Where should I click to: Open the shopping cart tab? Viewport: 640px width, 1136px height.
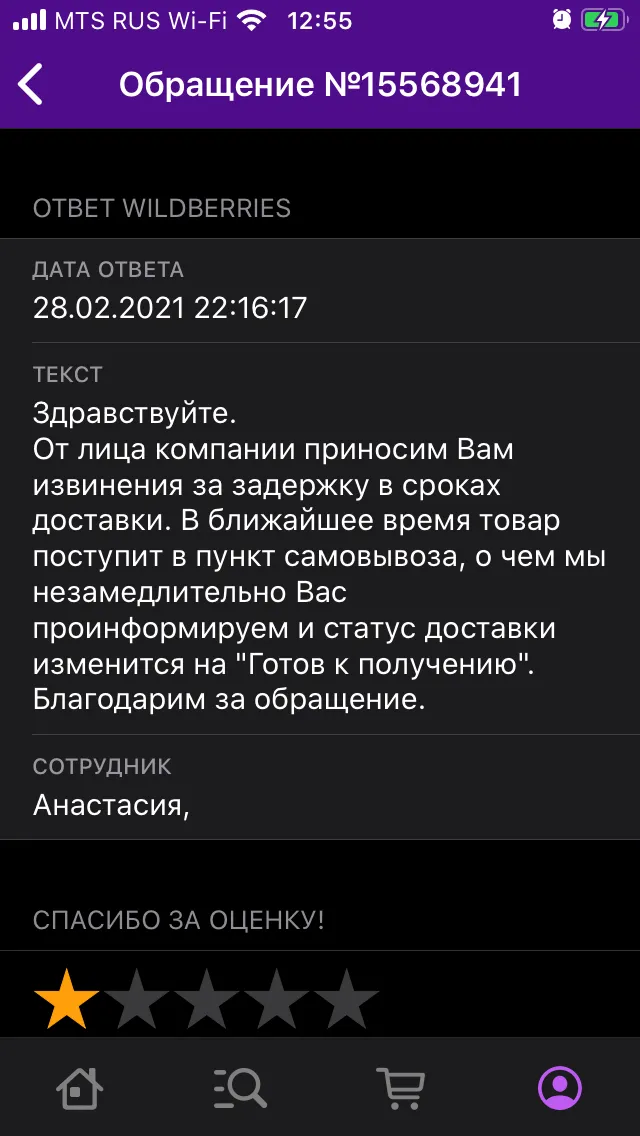coord(400,1087)
